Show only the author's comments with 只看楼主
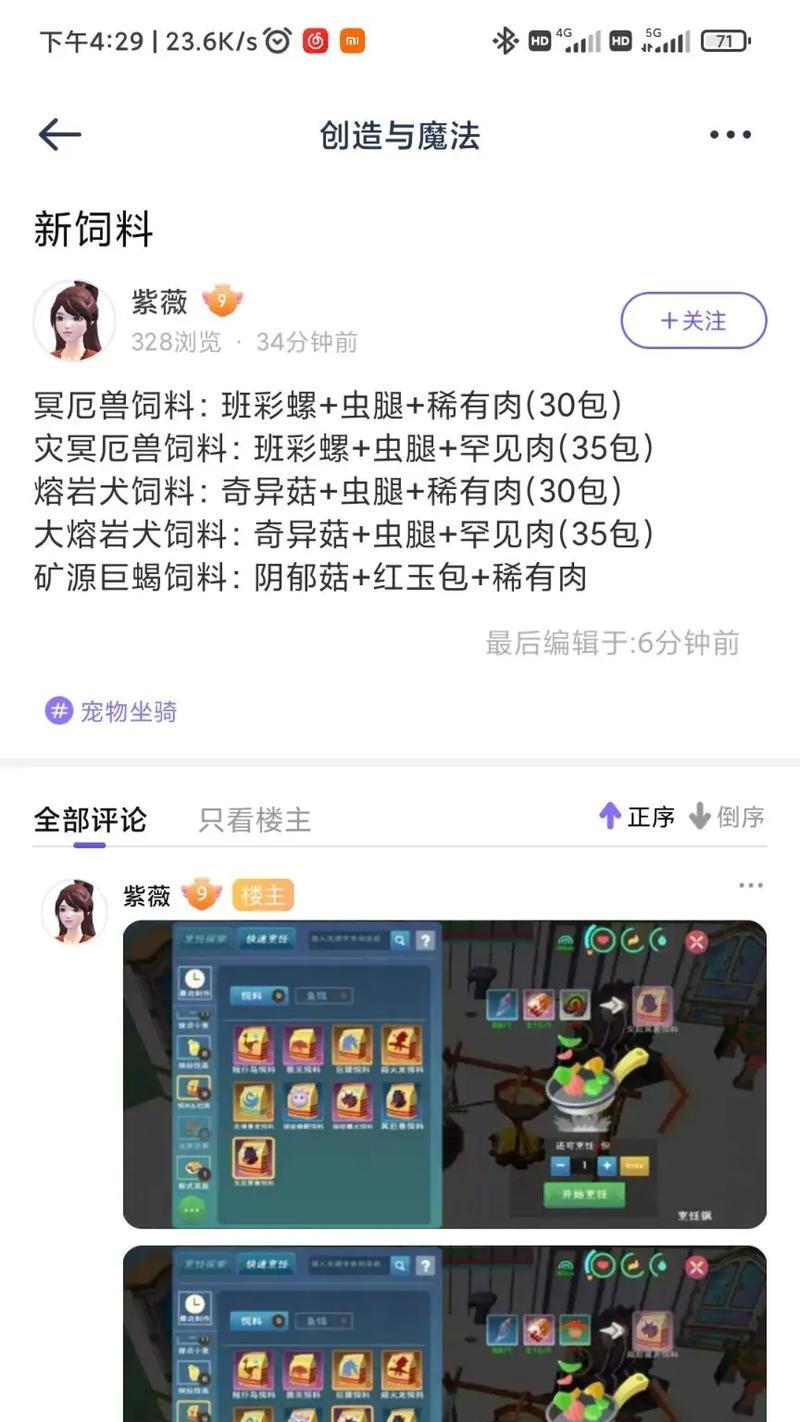The width and height of the screenshot is (800, 1422). 255,820
